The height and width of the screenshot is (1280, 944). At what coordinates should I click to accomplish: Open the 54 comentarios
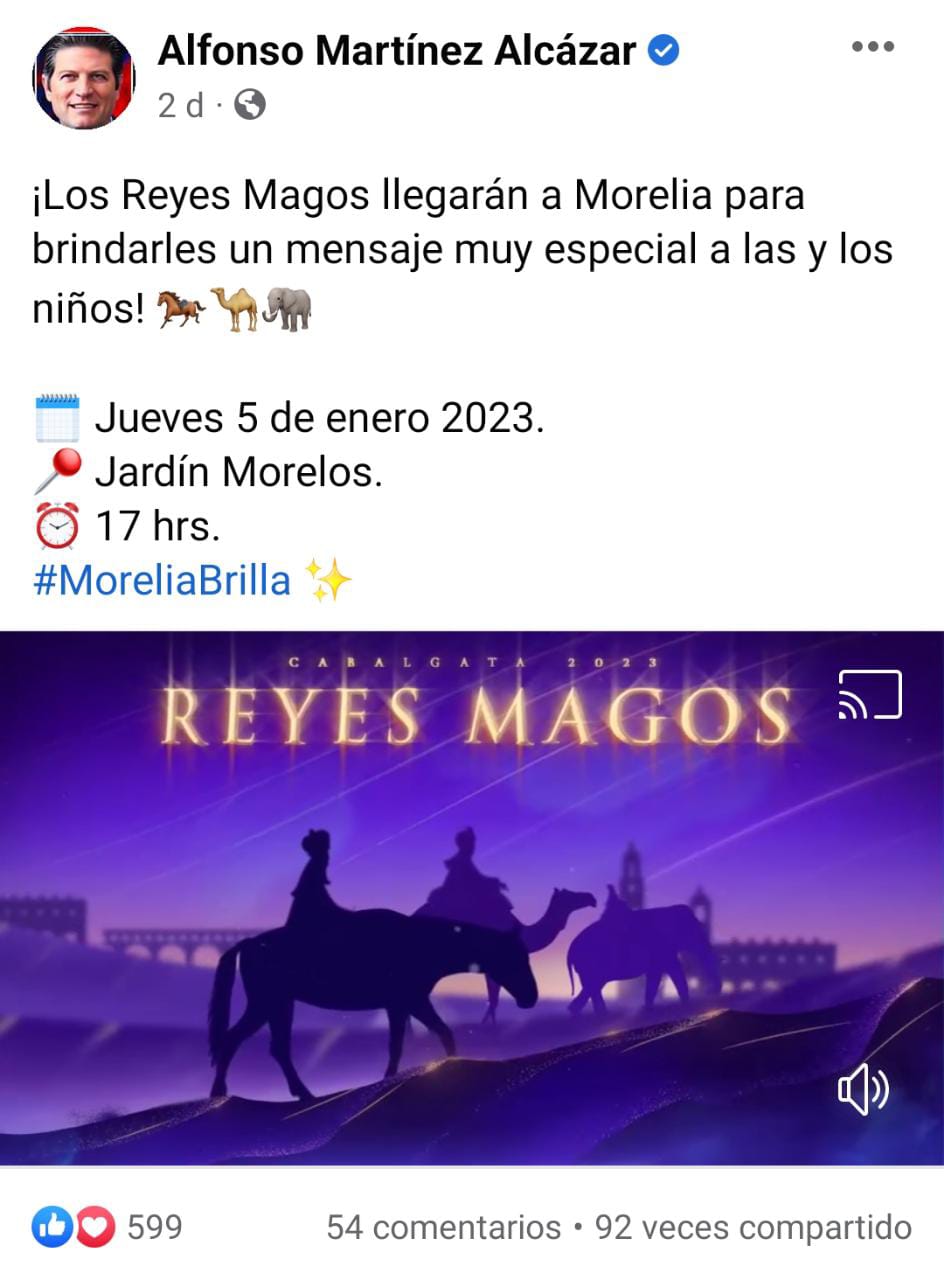click(x=443, y=1227)
